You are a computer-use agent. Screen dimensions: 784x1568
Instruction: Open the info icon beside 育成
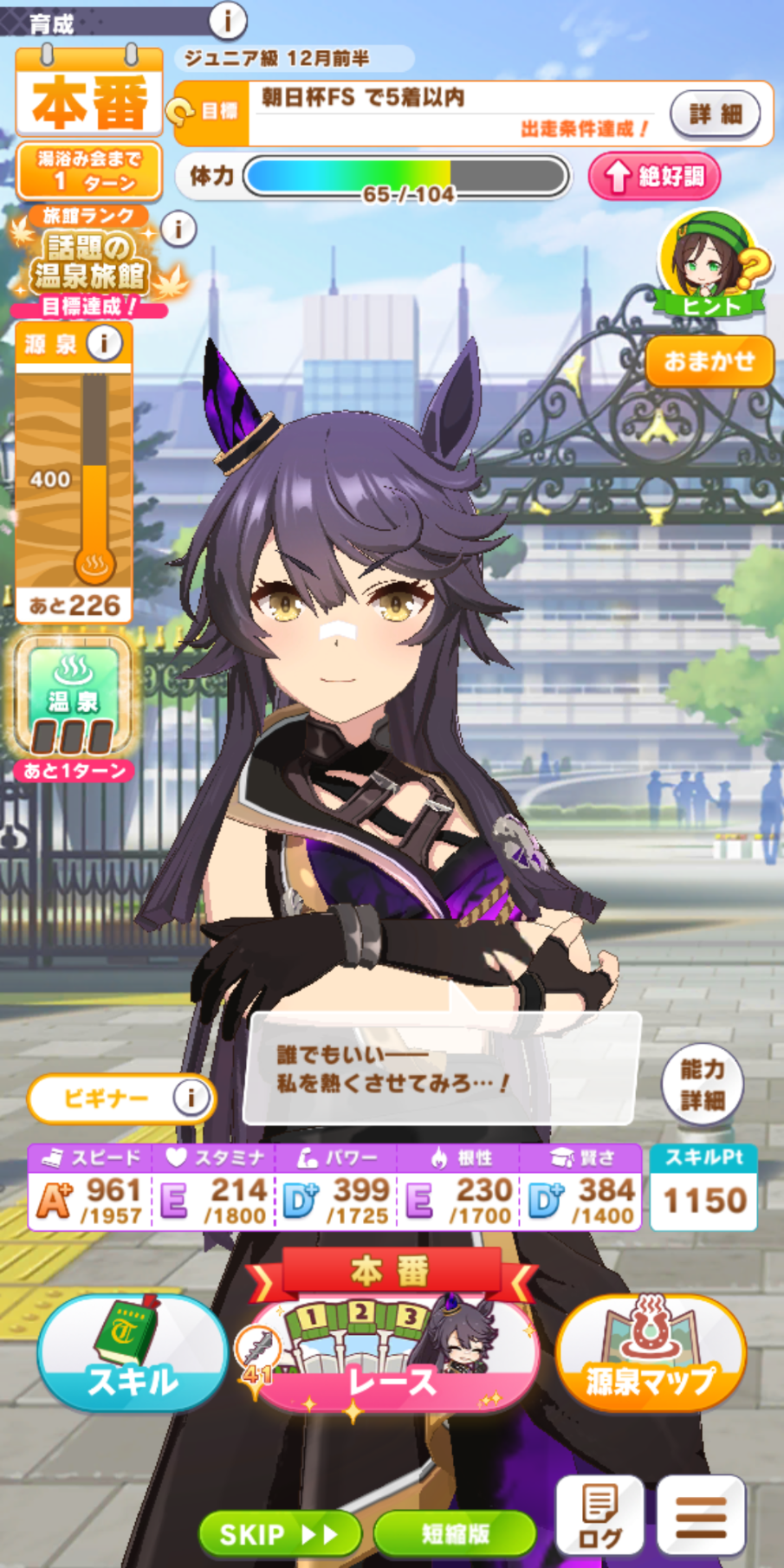[x=228, y=19]
